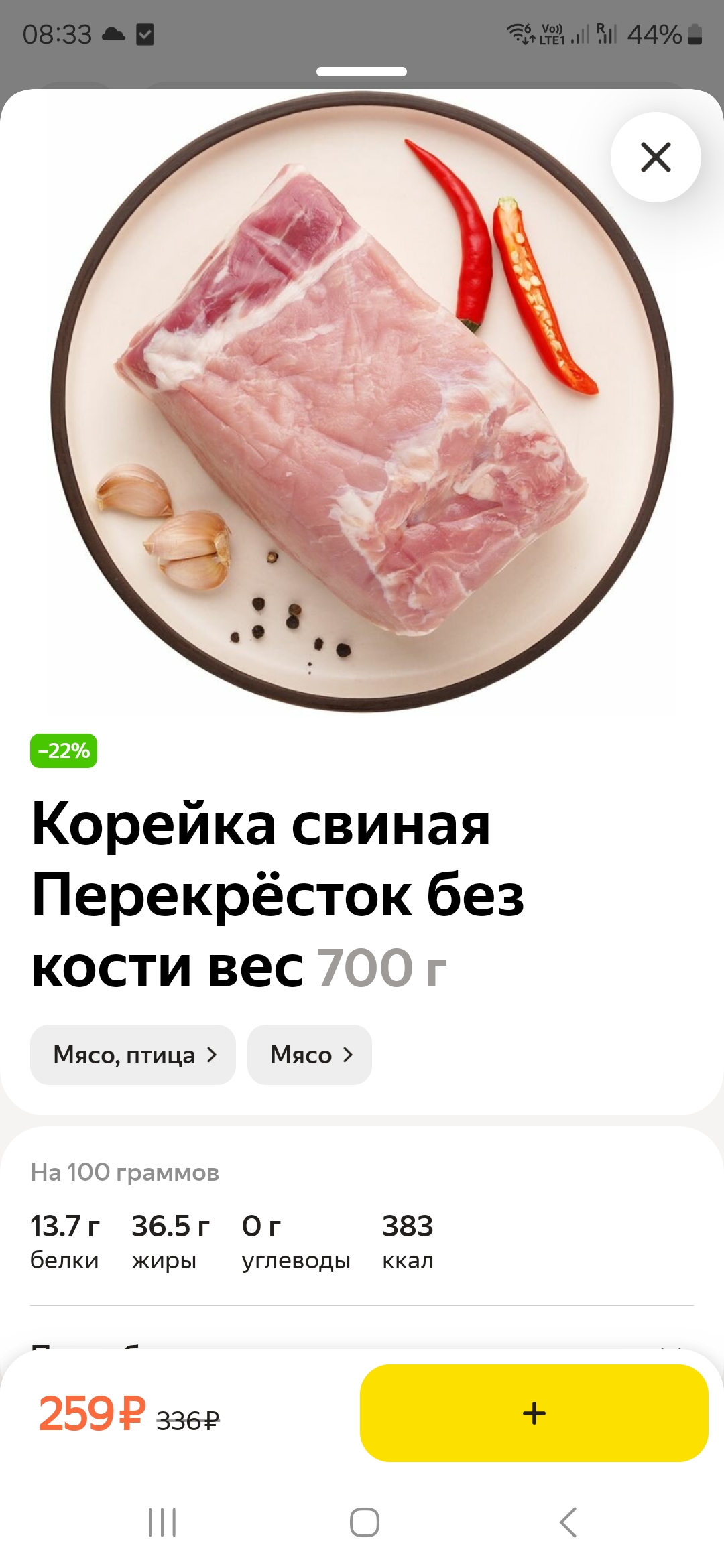Go to the home screen
This screenshot has height=1568, width=724.
tap(364, 1522)
